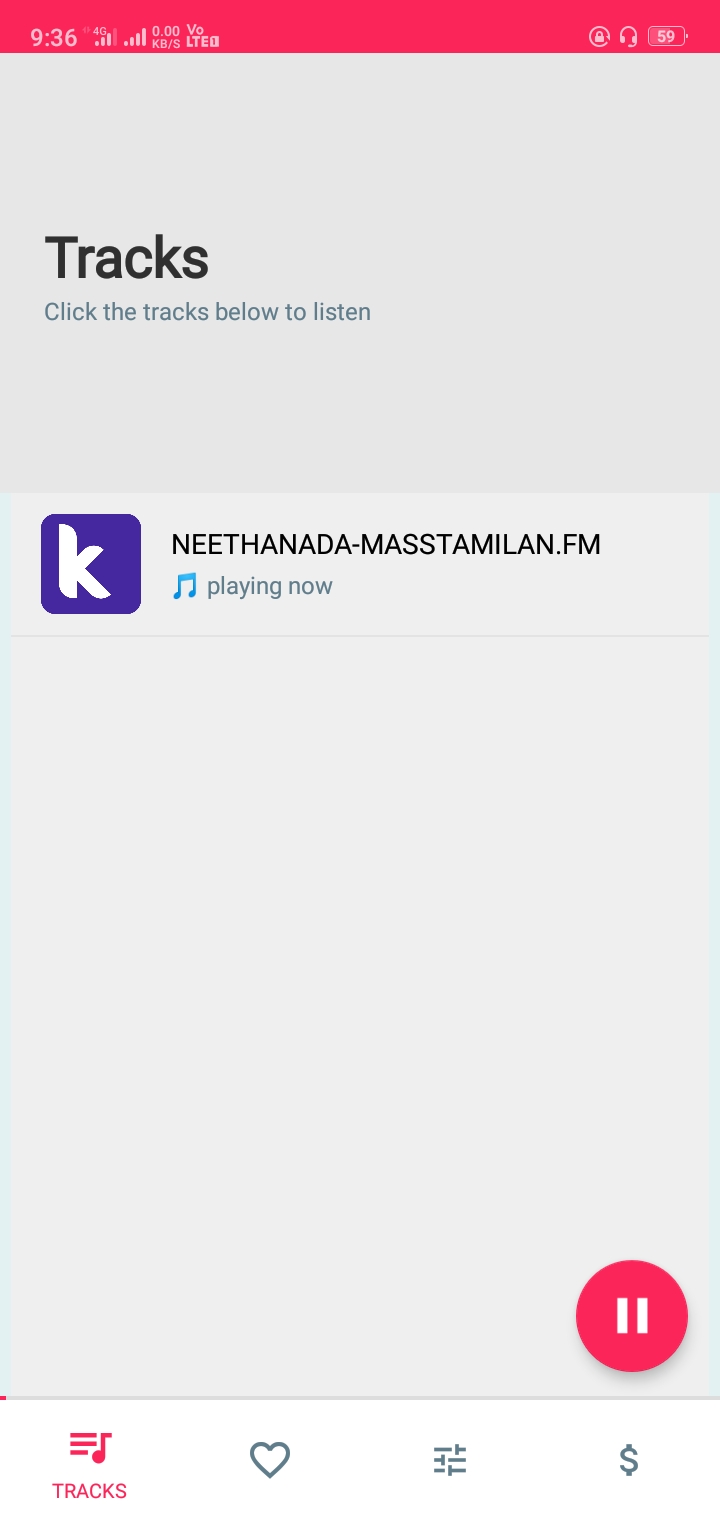Switch to the Tracks tab
The image size is (720, 1520).
click(x=90, y=1464)
